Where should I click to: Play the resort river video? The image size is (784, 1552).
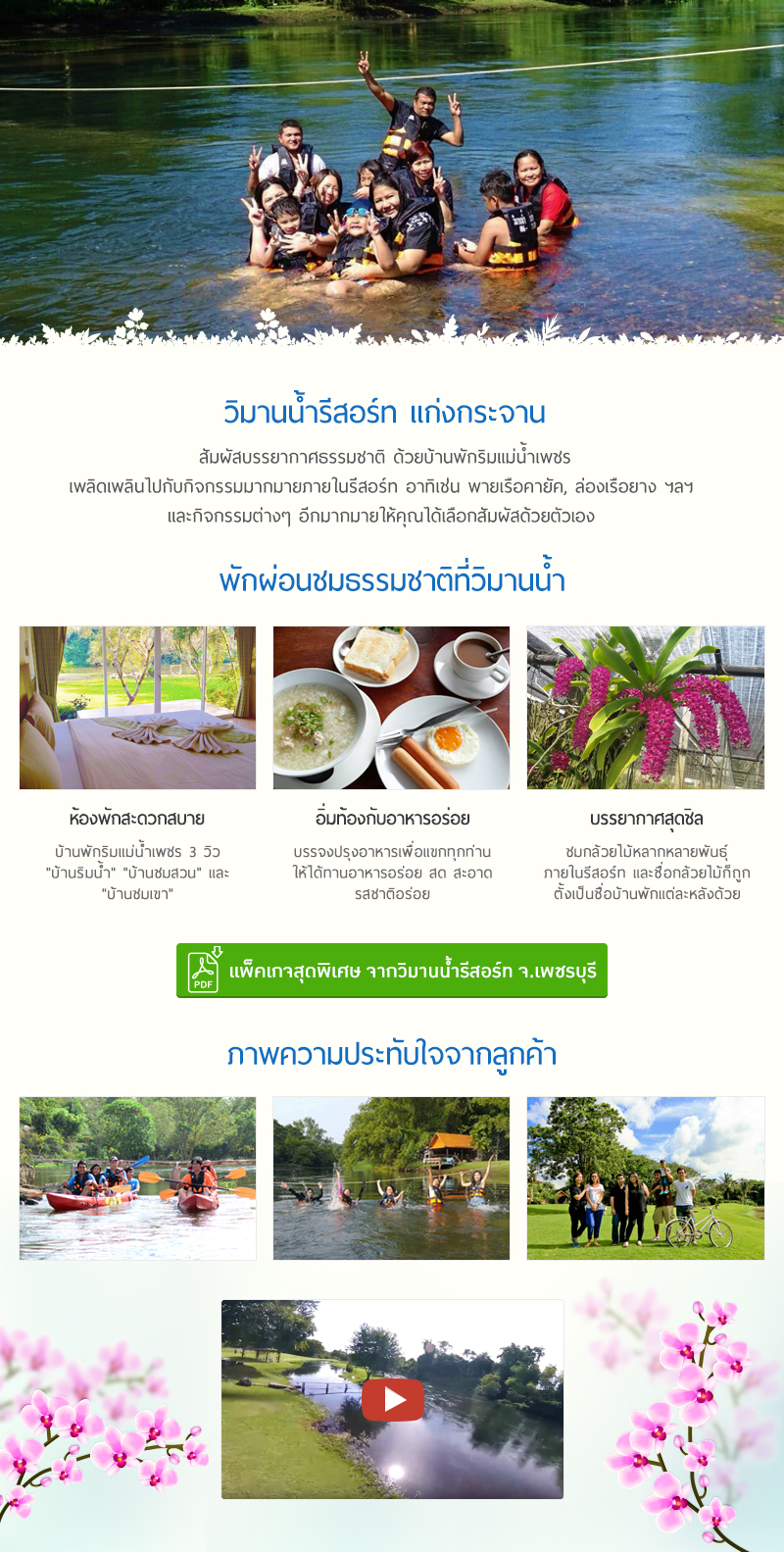pos(392,1400)
